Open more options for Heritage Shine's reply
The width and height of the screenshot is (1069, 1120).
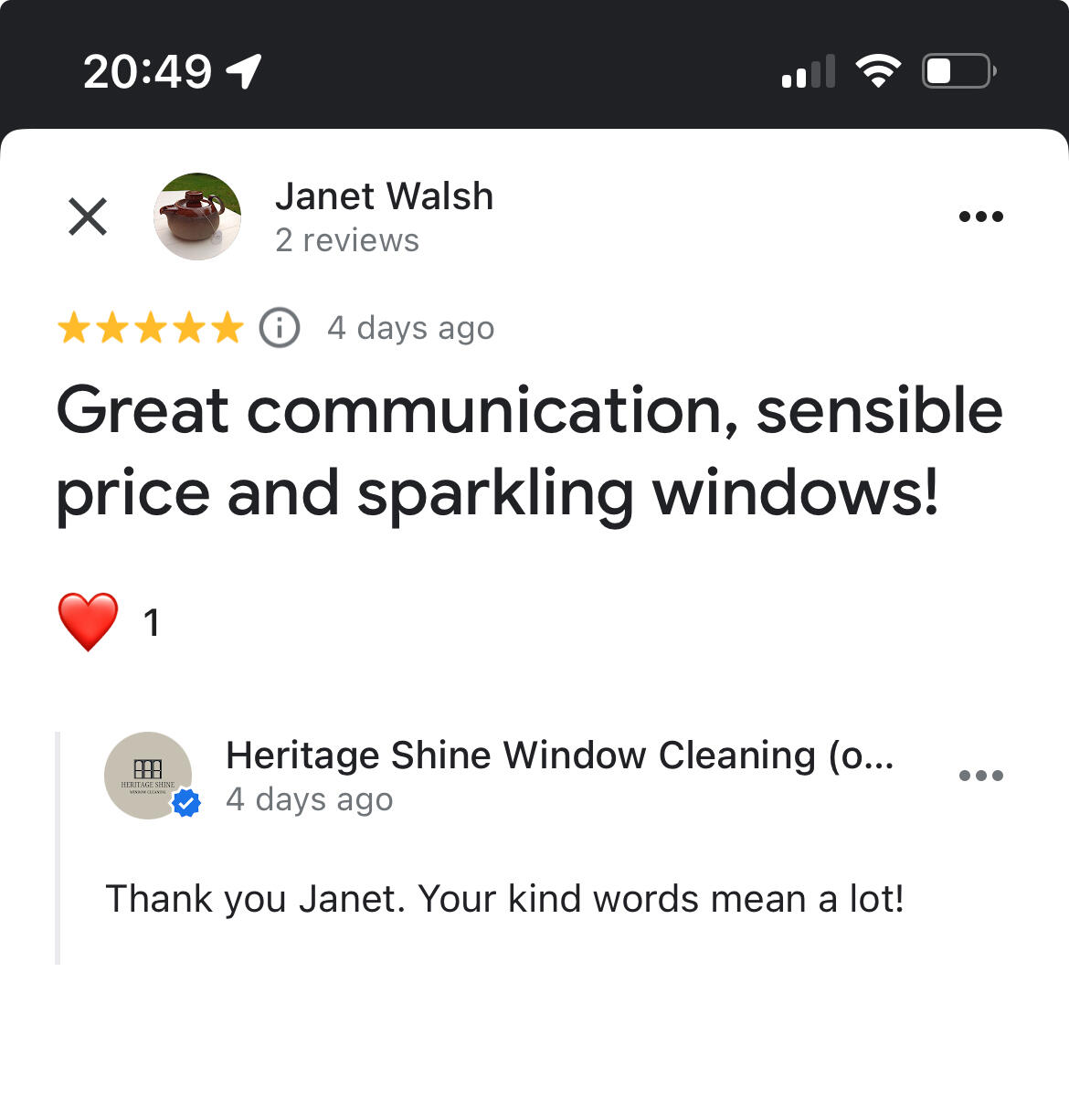[981, 776]
